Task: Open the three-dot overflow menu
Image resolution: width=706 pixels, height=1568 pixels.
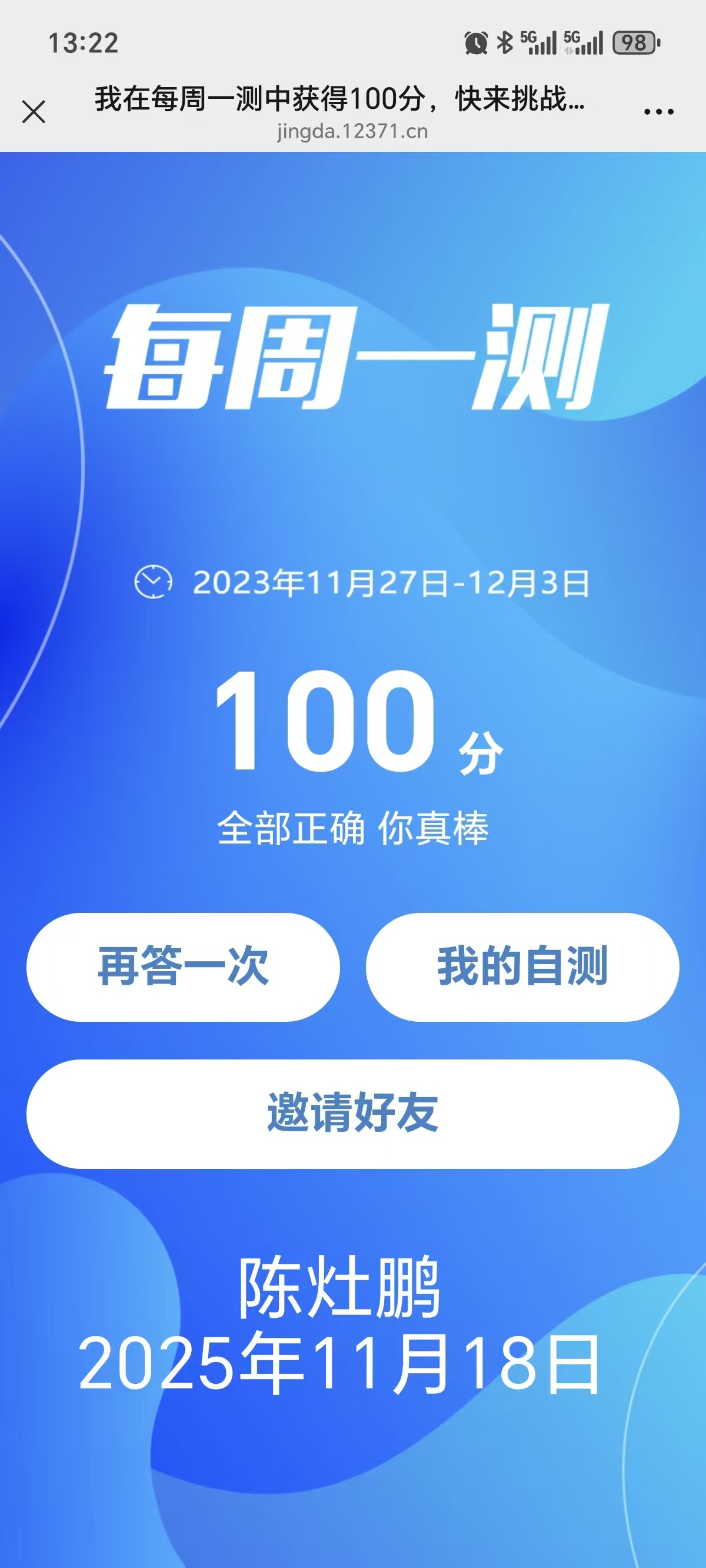Action: click(x=658, y=112)
